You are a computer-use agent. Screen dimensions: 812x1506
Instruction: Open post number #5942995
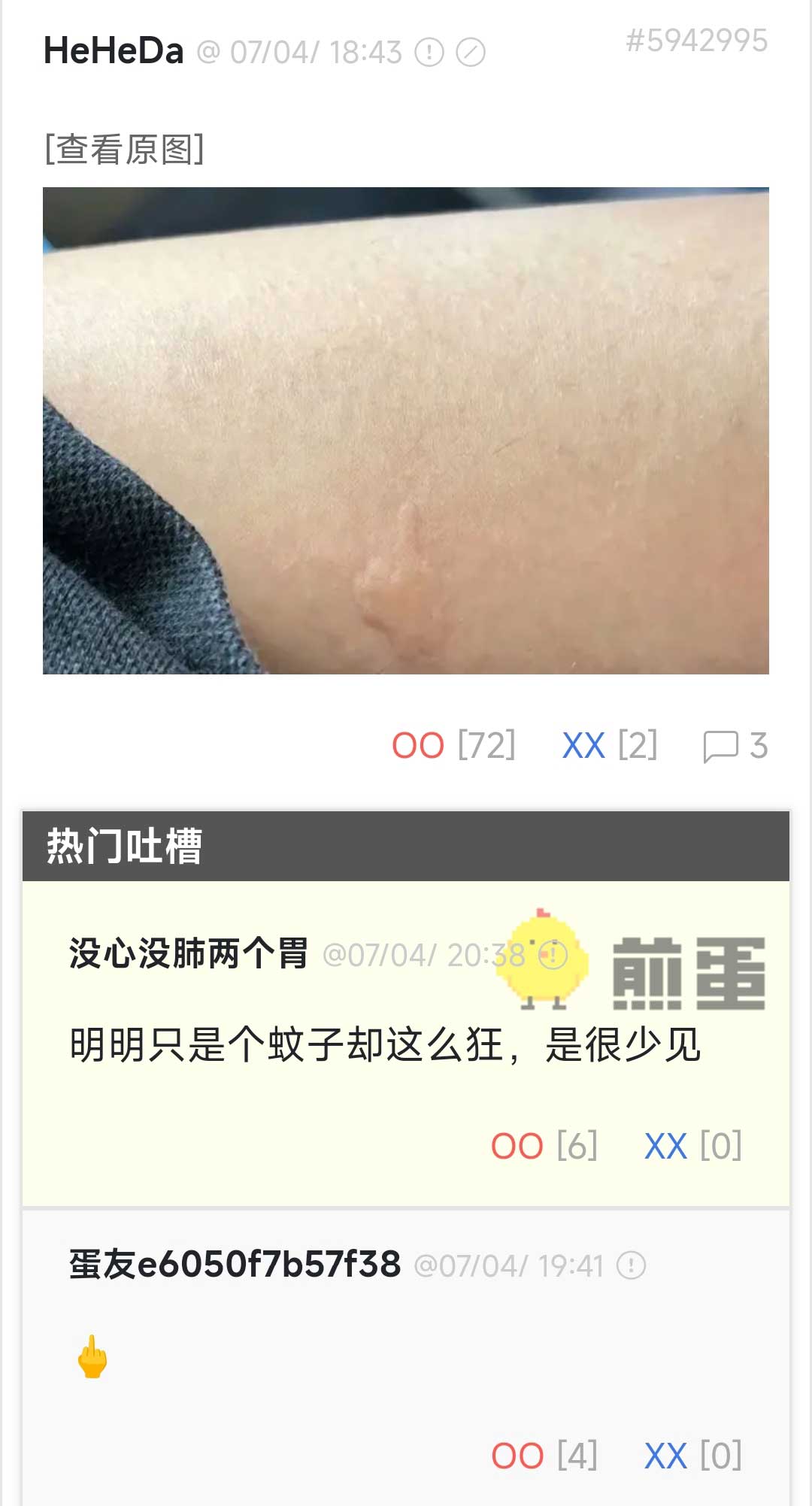coord(696,41)
